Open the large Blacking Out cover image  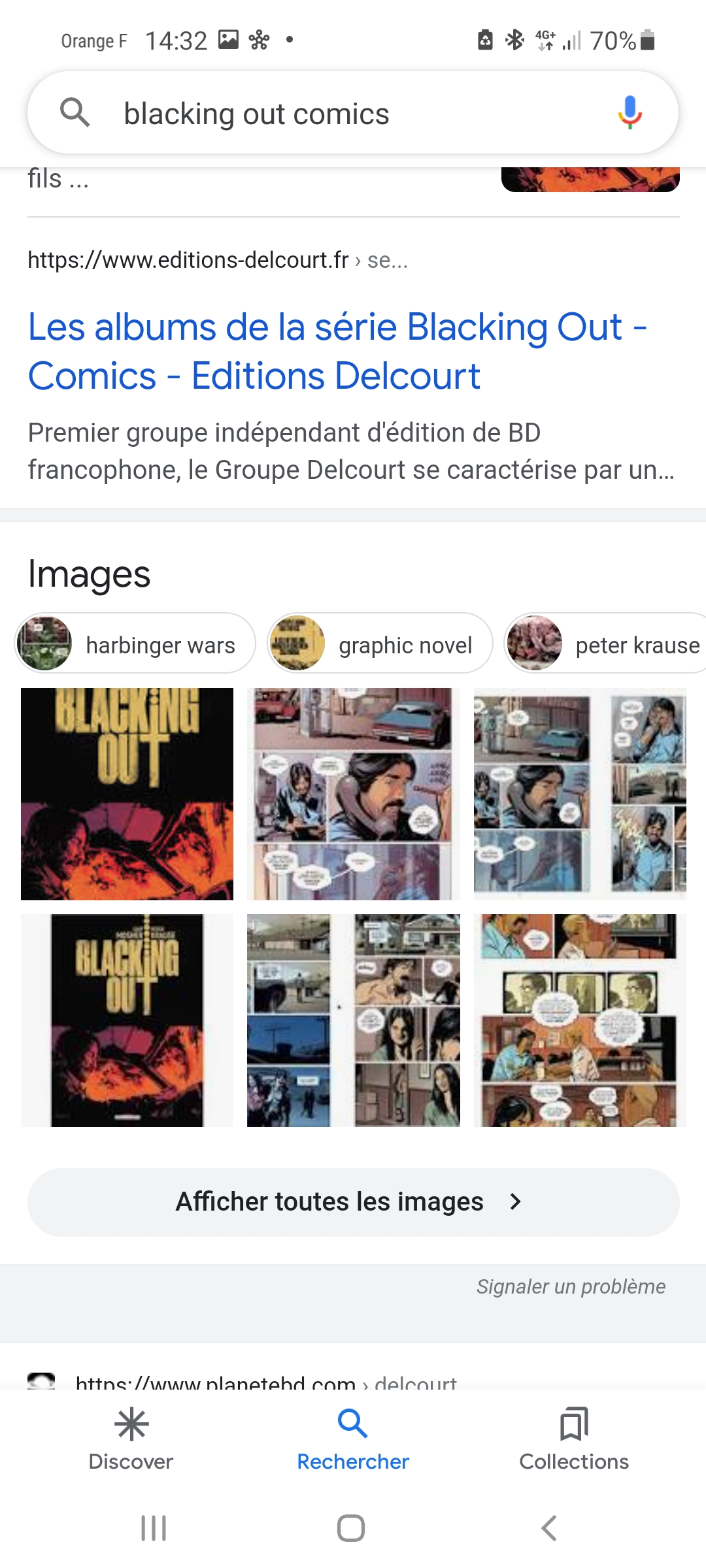[127, 794]
